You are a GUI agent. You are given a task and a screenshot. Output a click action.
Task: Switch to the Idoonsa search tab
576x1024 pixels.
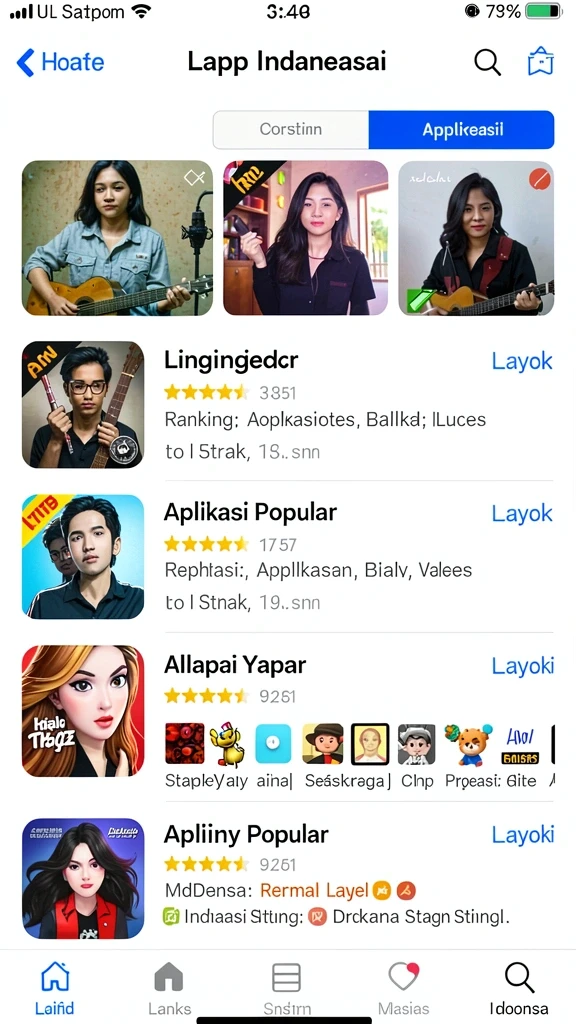click(519, 988)
